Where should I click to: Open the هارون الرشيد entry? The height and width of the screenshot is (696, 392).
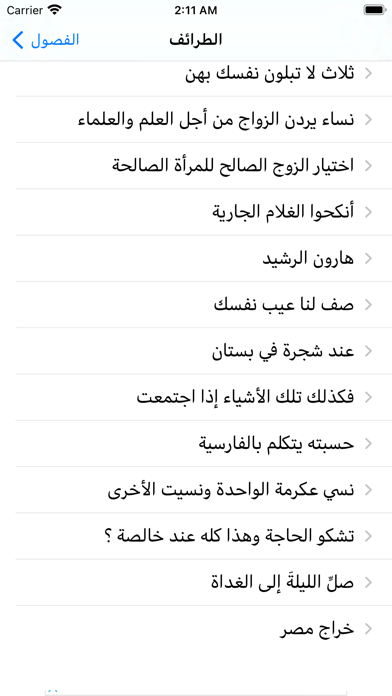point(196,258)
